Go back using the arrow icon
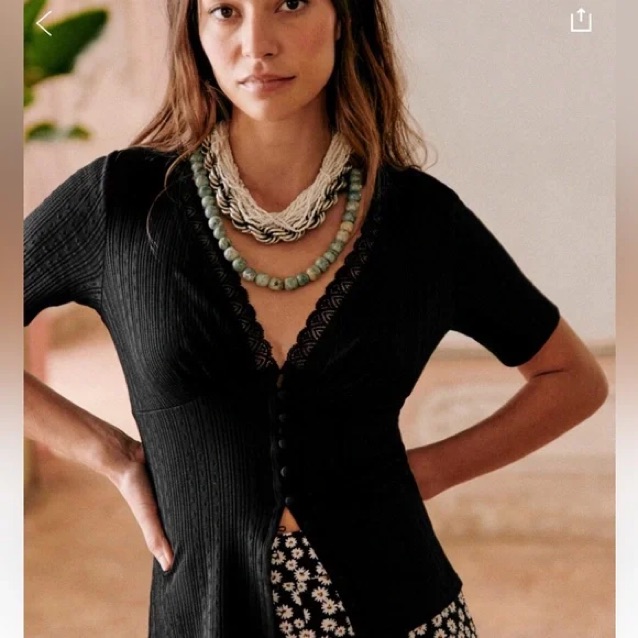The width and height of the screenshot is (638, 638). coord(44,22)
